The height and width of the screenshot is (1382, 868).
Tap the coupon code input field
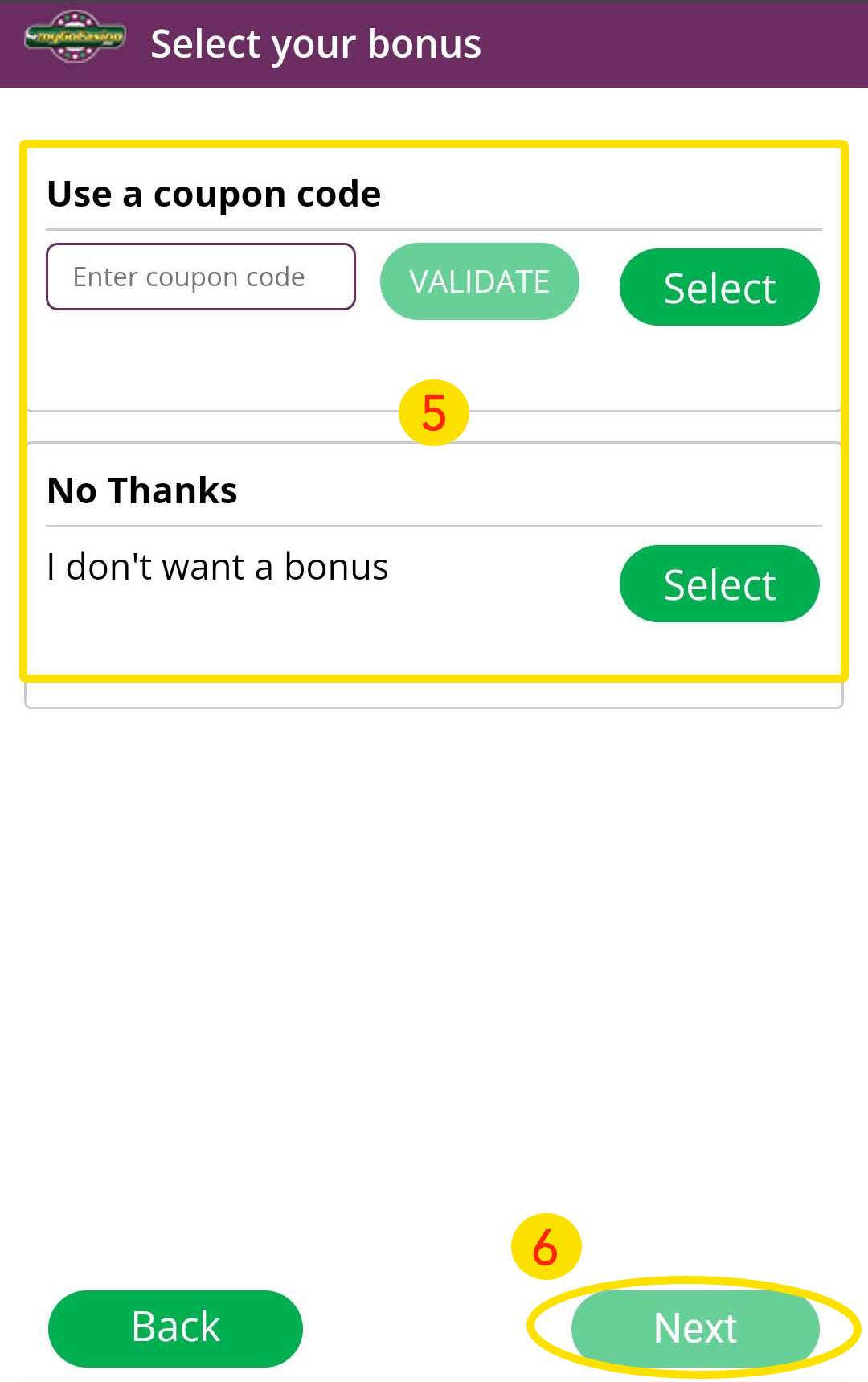click(200, 277)
